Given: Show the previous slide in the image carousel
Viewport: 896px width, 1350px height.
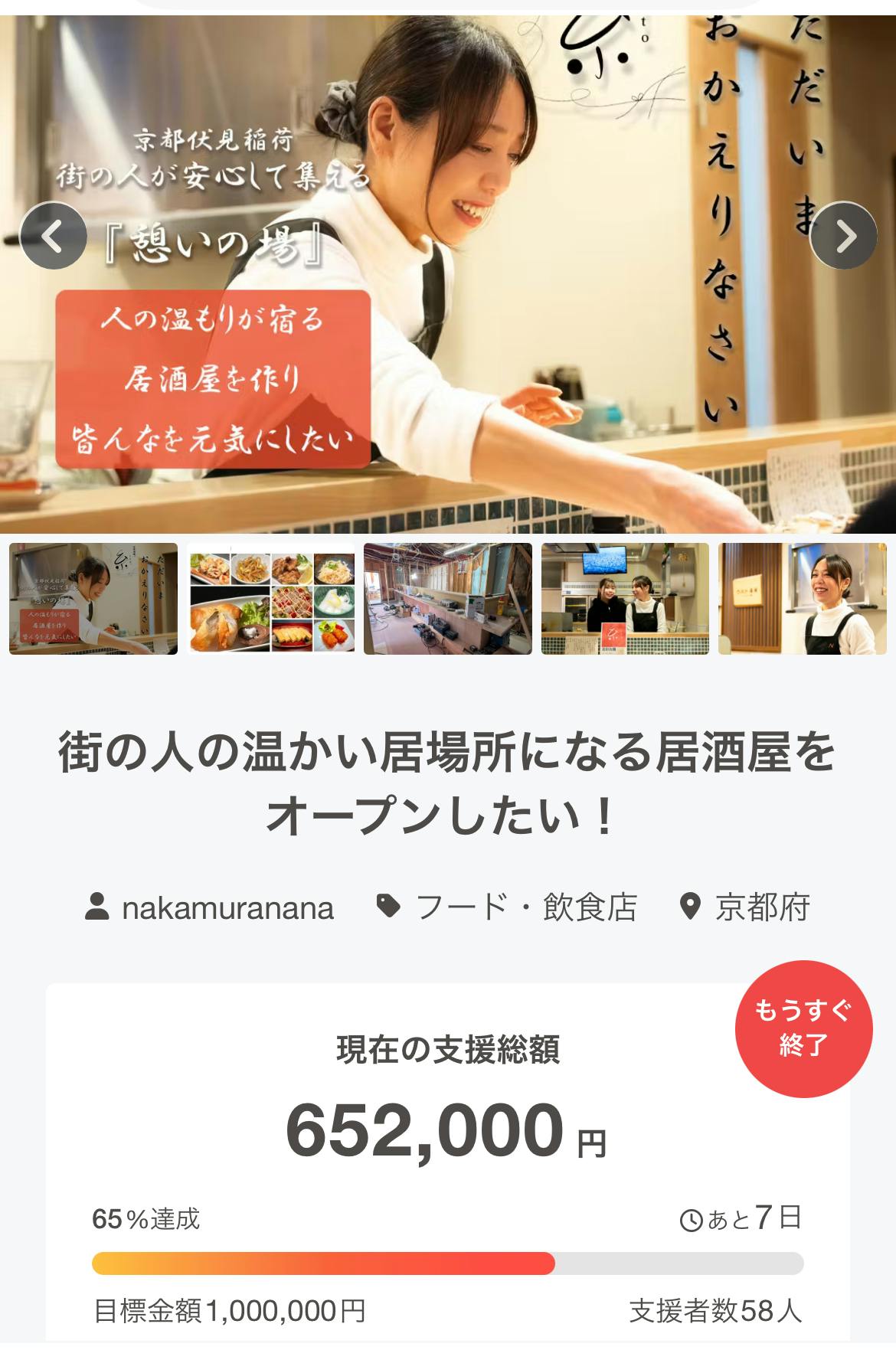Looking at the screenshot, I should [53, 236].
